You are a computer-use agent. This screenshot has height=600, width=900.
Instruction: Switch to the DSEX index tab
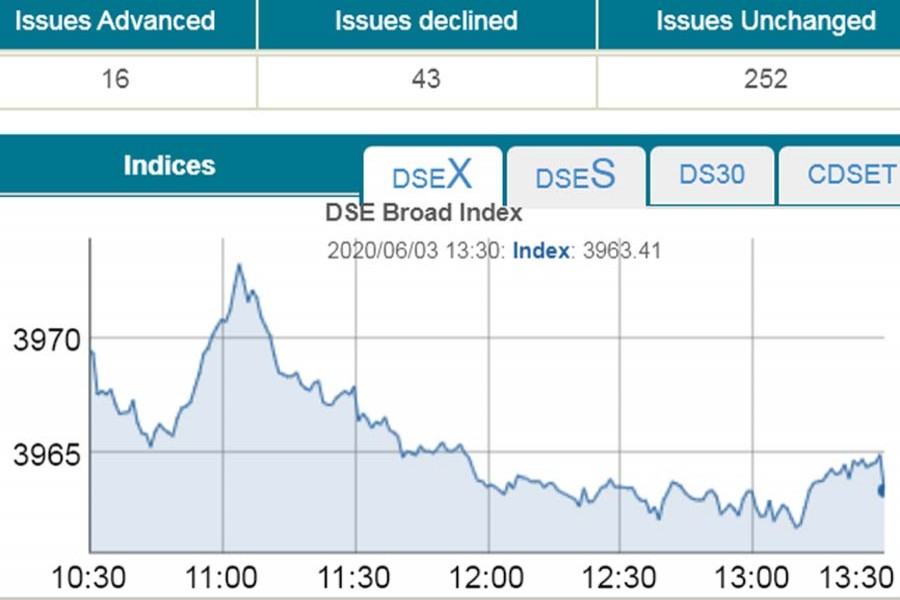pyautogui.click(x=431, y=177)
